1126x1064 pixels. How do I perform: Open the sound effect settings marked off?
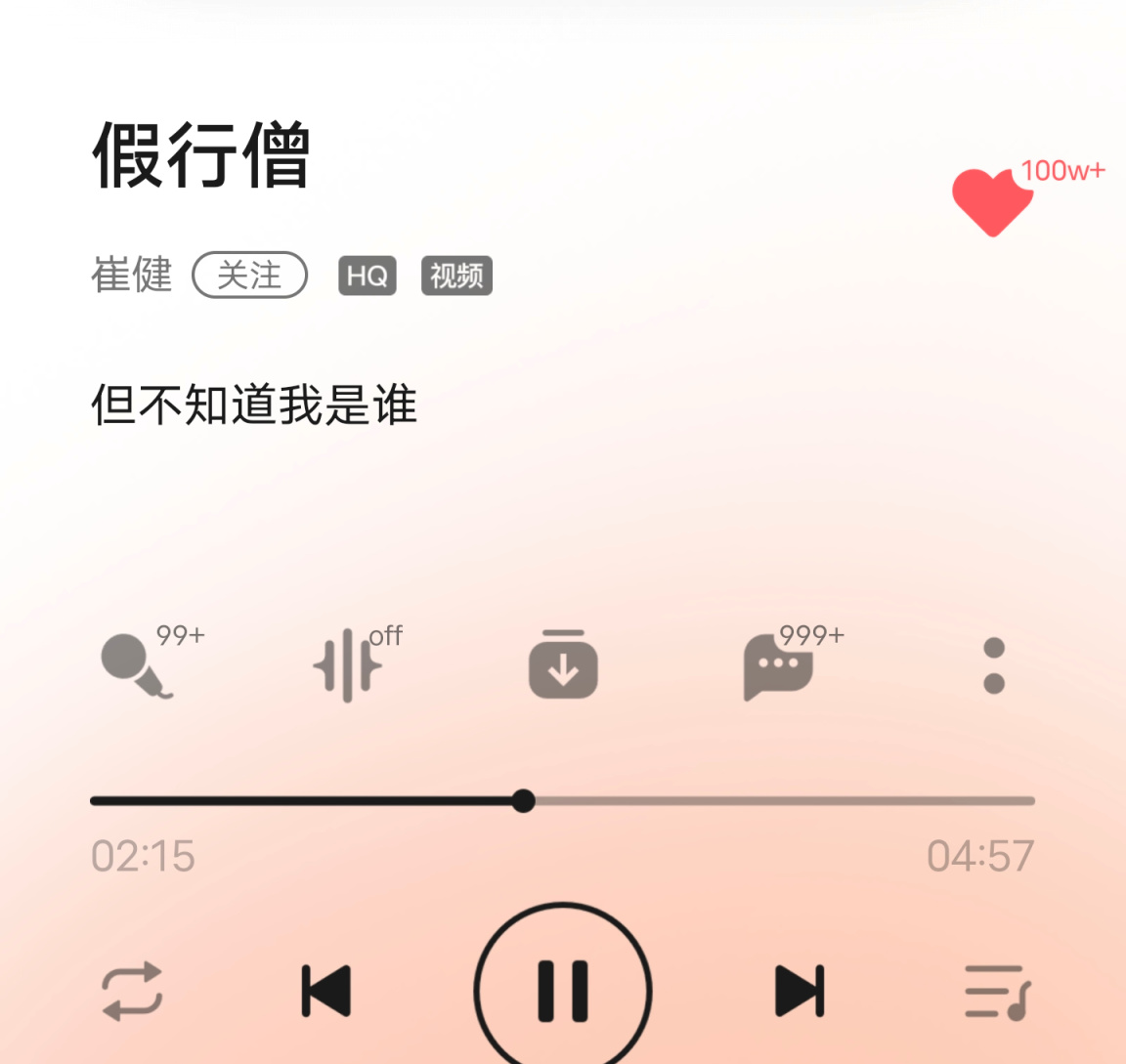coord(348,666)
